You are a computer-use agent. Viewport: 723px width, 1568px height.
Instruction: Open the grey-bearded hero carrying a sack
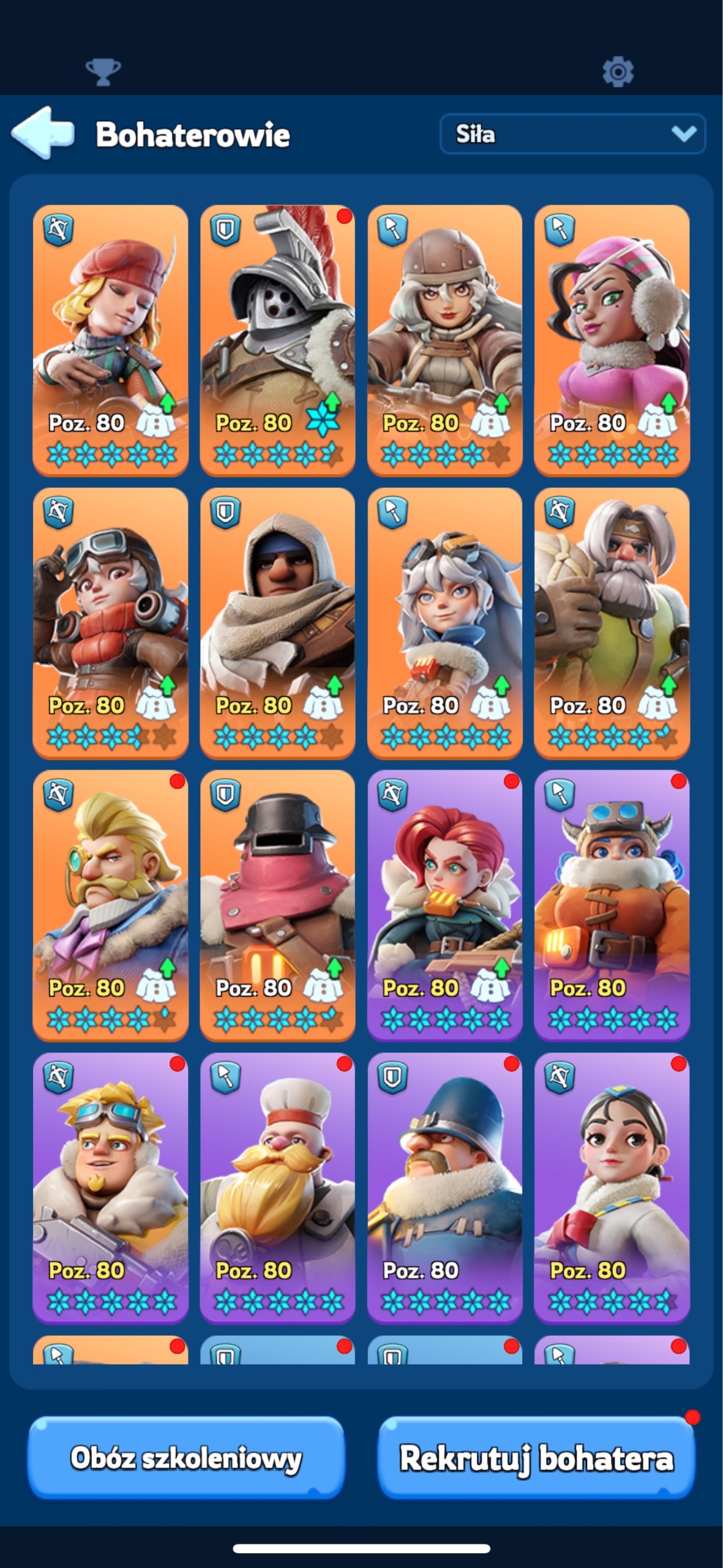pos(612,623)
